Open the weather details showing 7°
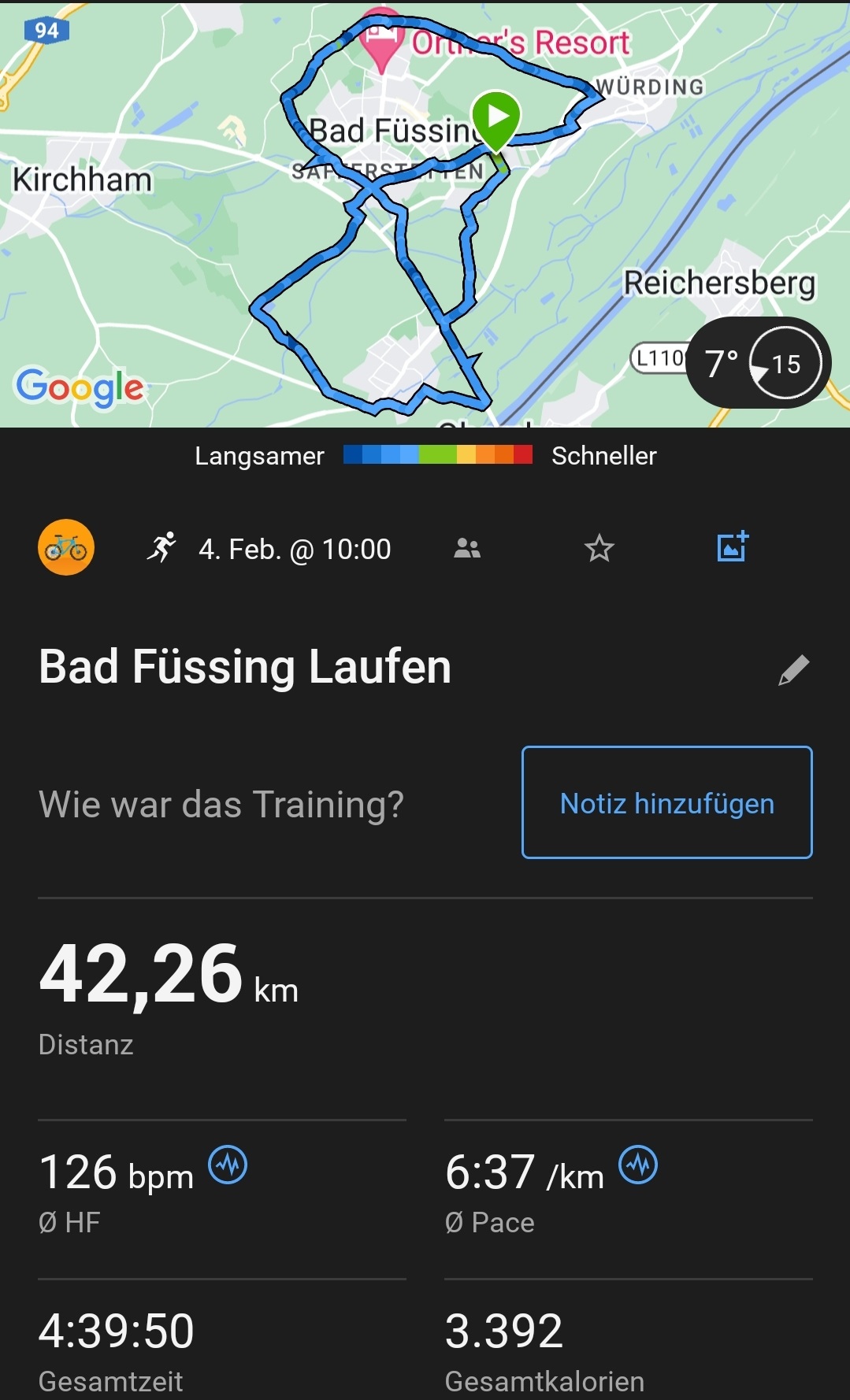Screen dimensions: 850x1400 pos(758,363)
